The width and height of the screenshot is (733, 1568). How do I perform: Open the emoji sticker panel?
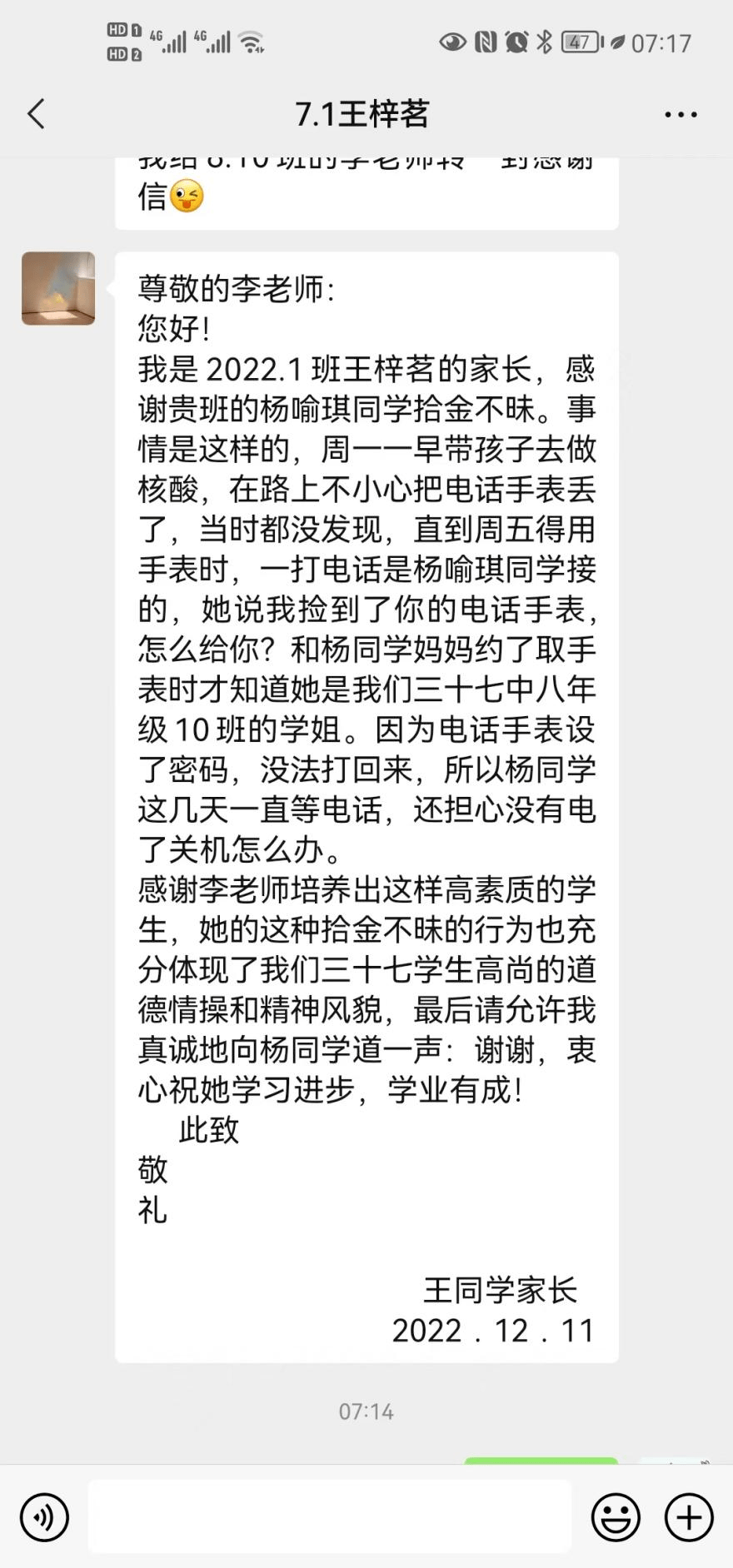tap(616, 1516)
